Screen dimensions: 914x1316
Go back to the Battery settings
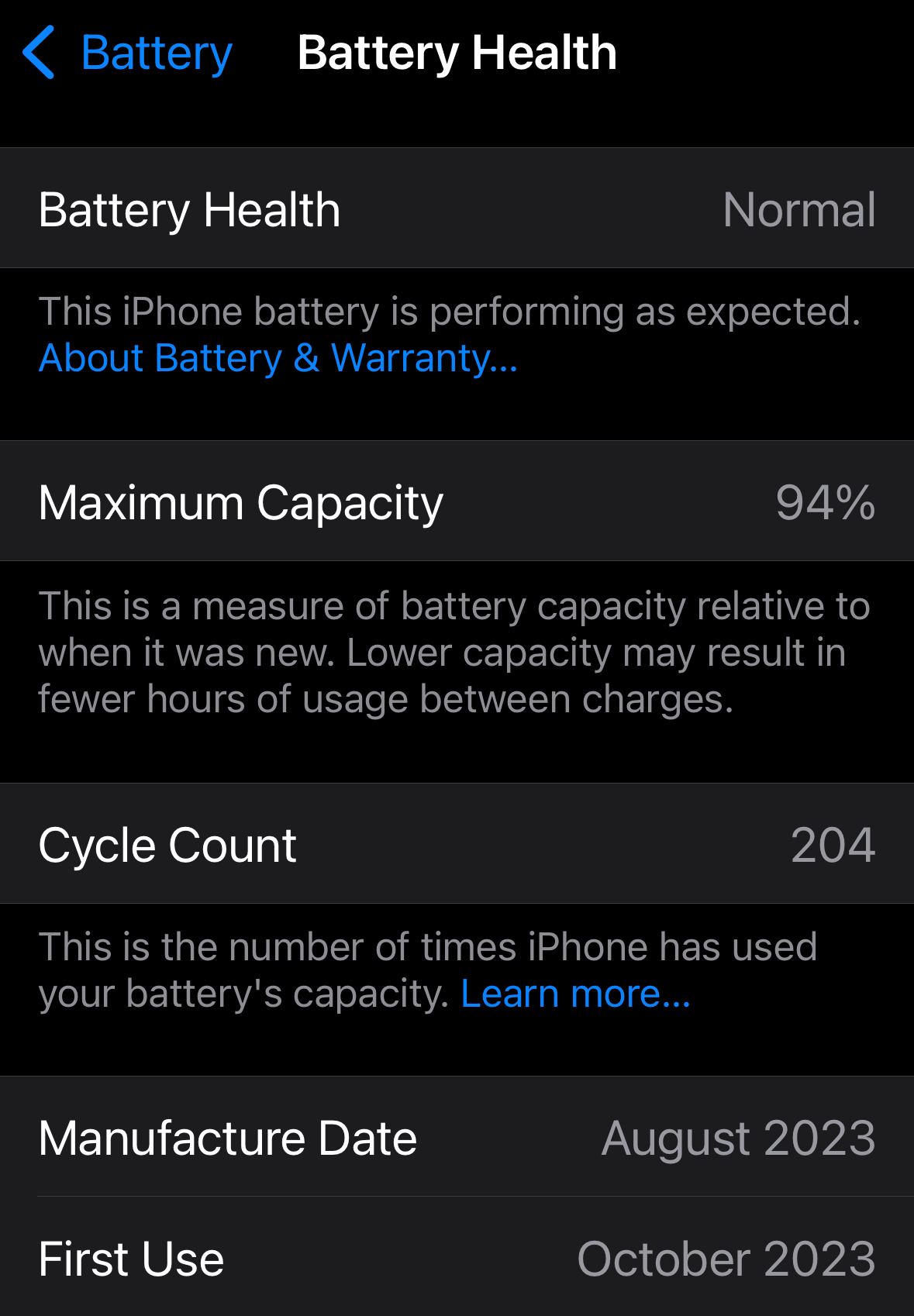129,53
